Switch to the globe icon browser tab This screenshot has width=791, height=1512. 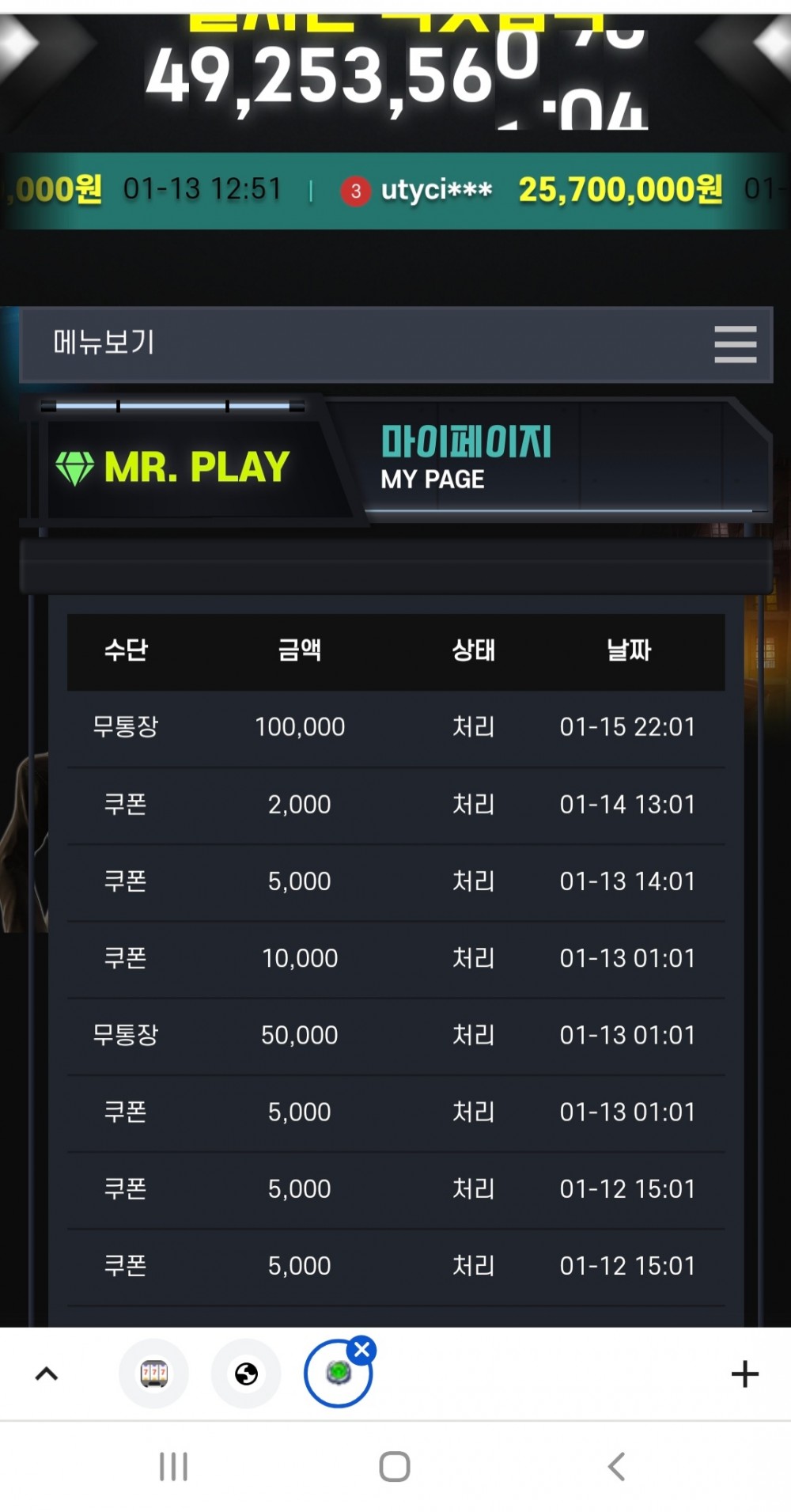click(246, 1374)
